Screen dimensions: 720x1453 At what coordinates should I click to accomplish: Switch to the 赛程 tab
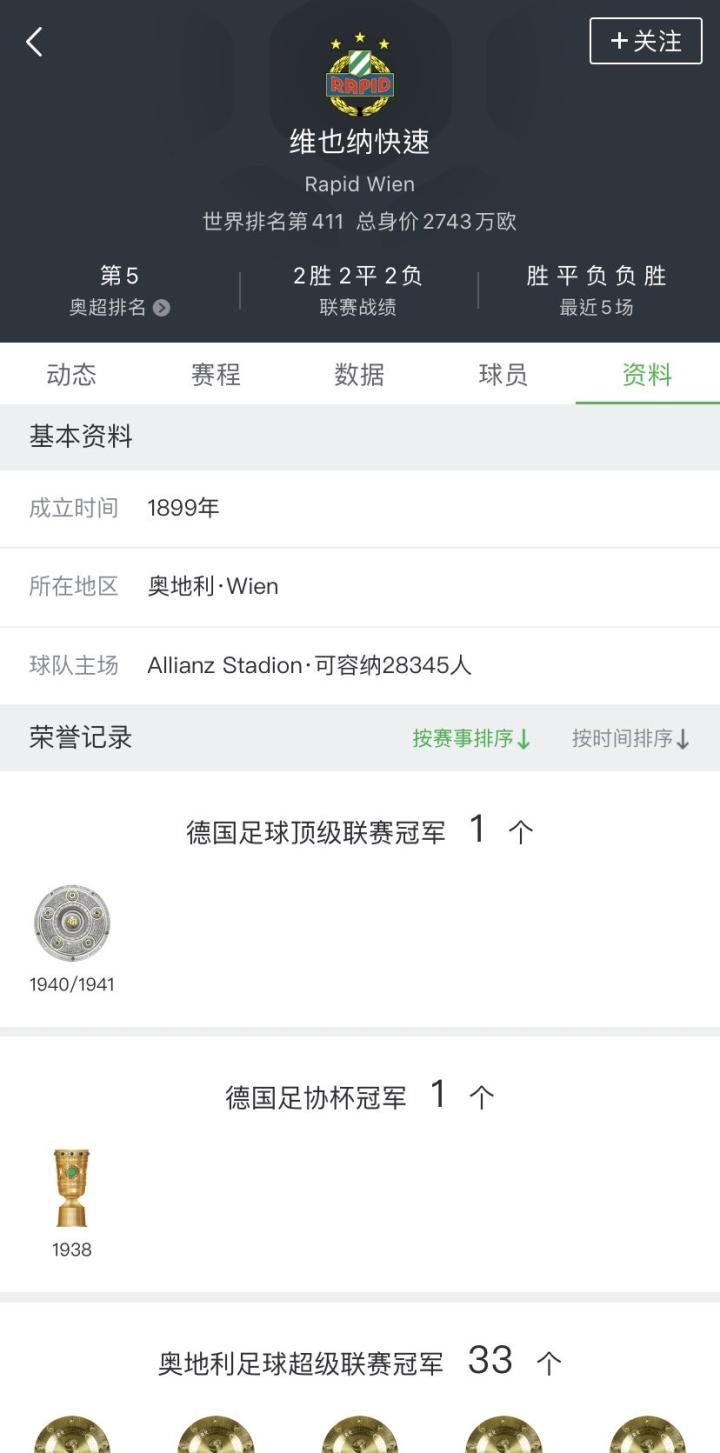tap(215, 375)
